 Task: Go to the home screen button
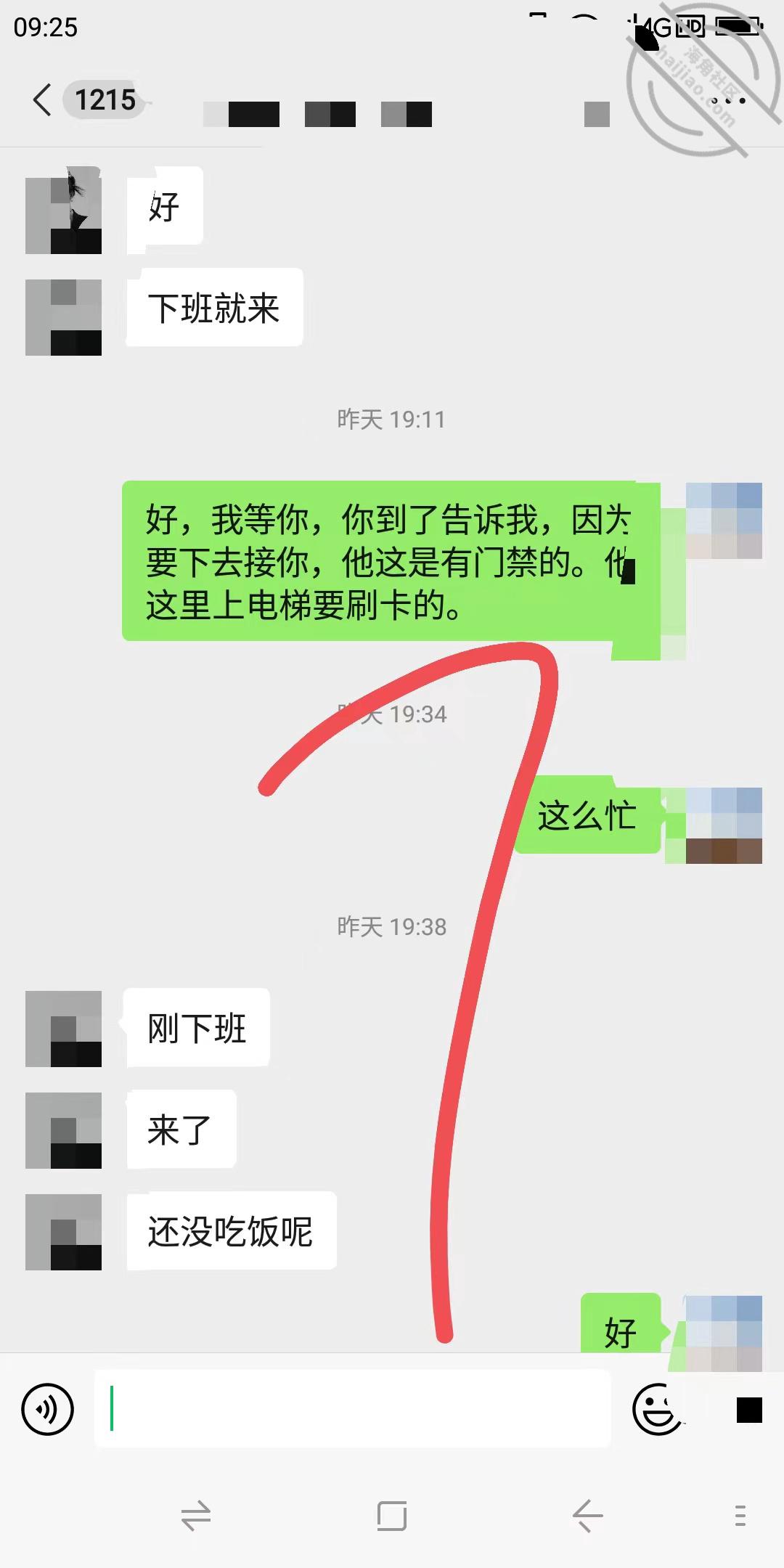pos(392,1516)
